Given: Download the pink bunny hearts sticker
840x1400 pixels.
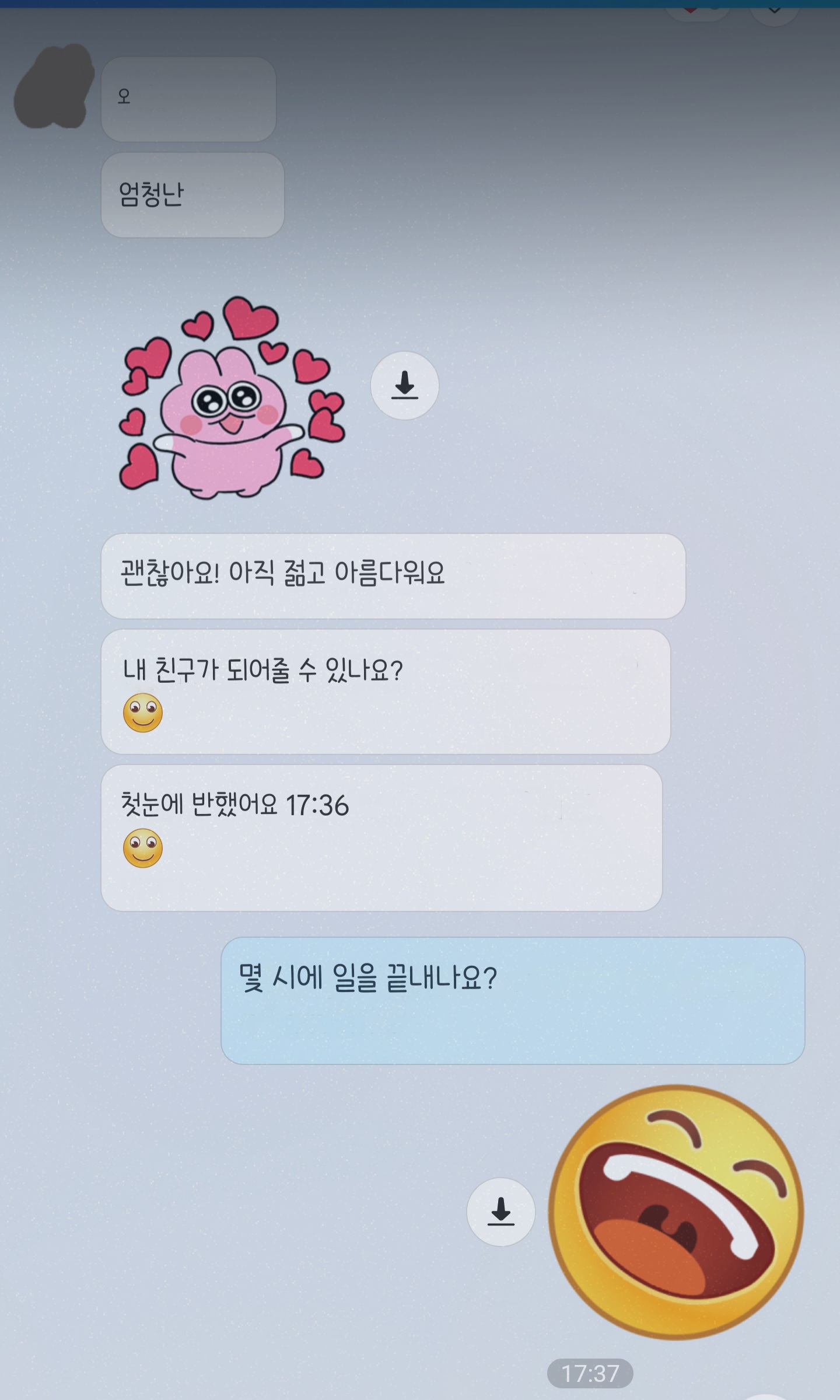Looking at the screenshot, I should pos(404,385).
